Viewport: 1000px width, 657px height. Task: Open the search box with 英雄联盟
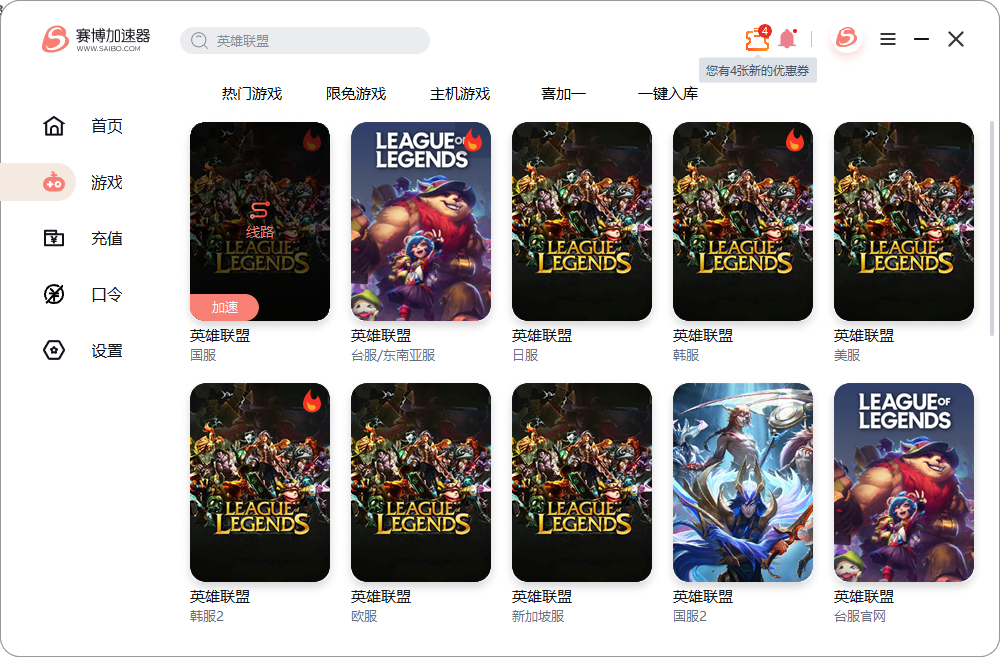tap(305, 41)
